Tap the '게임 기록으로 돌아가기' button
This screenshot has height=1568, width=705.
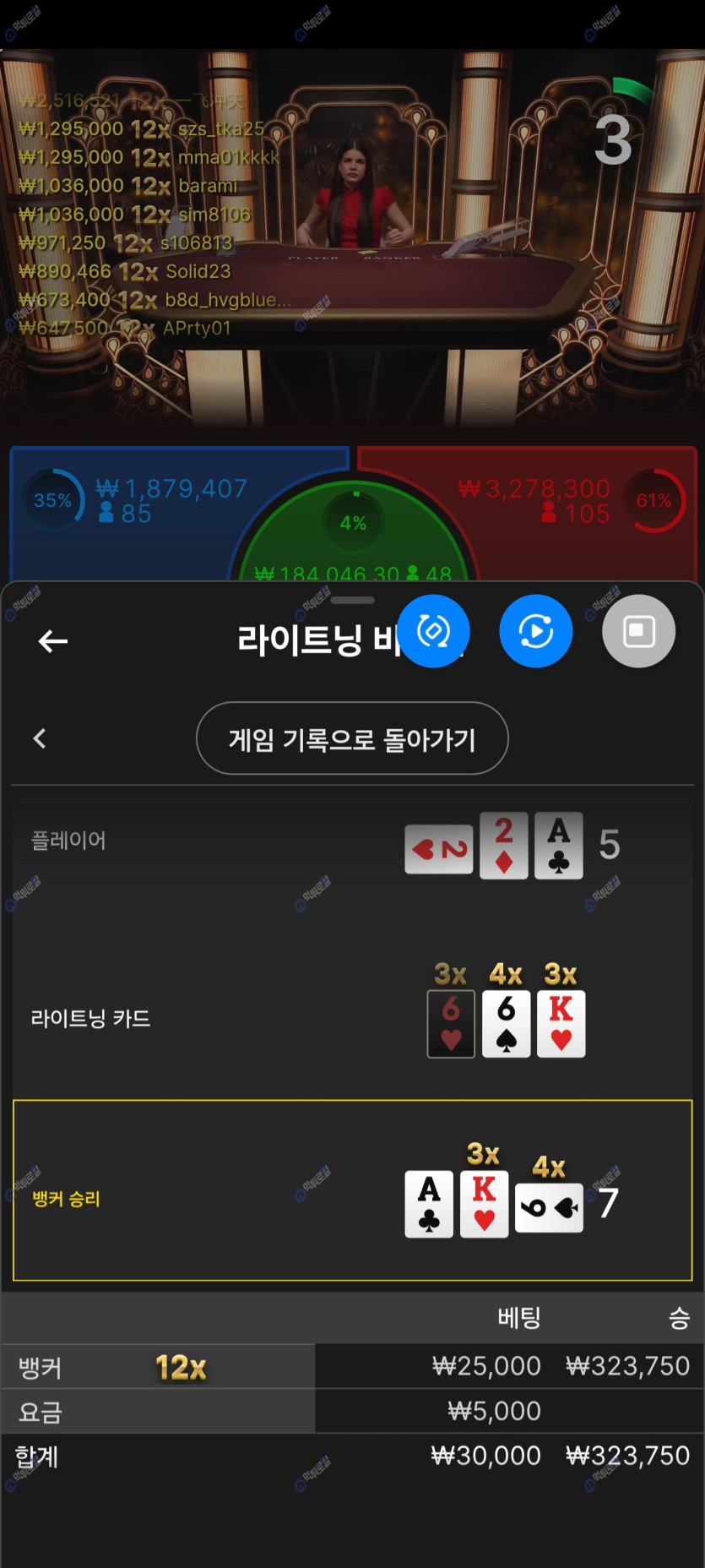coord(352,738)
